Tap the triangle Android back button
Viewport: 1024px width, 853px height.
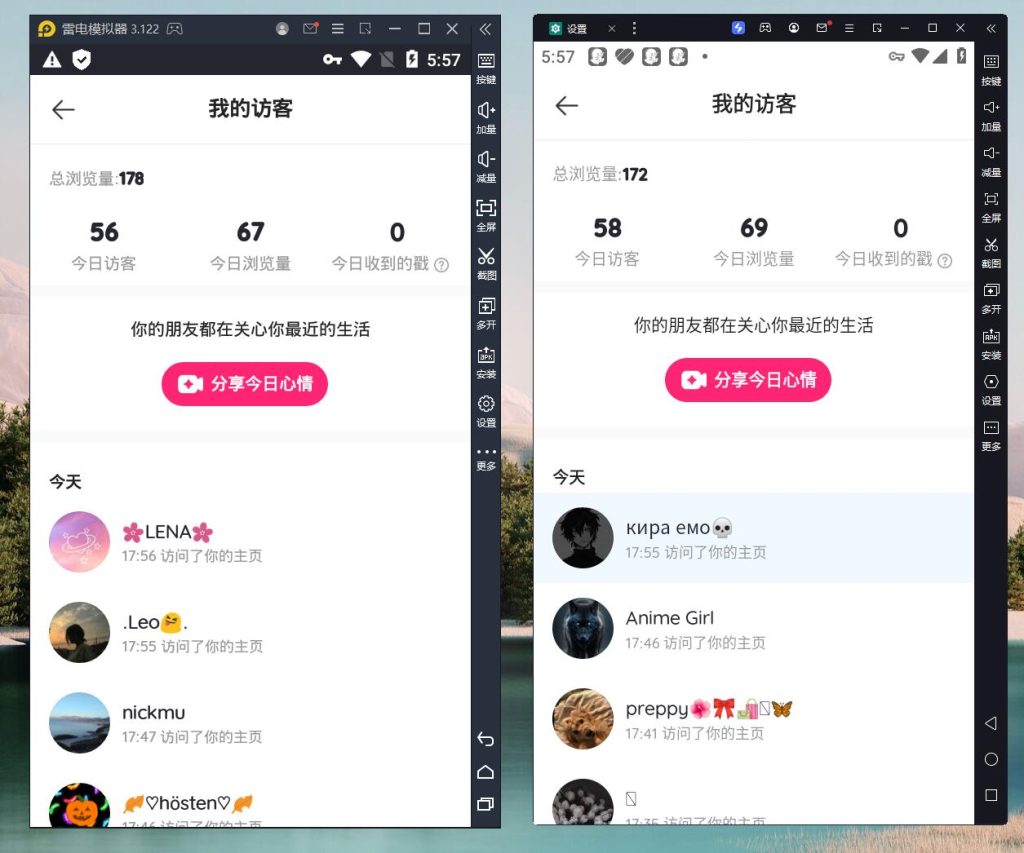[991, 723]
